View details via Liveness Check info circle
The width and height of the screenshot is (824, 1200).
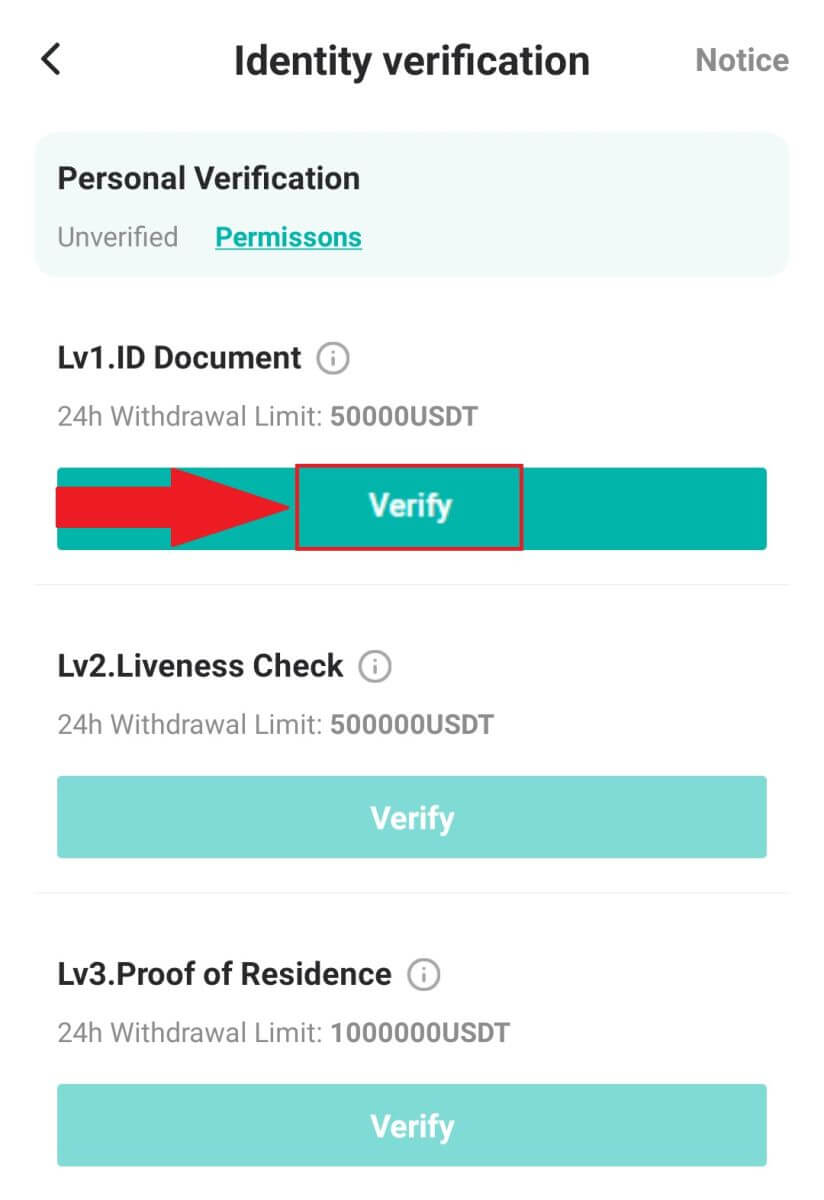[x=375, y=666]
